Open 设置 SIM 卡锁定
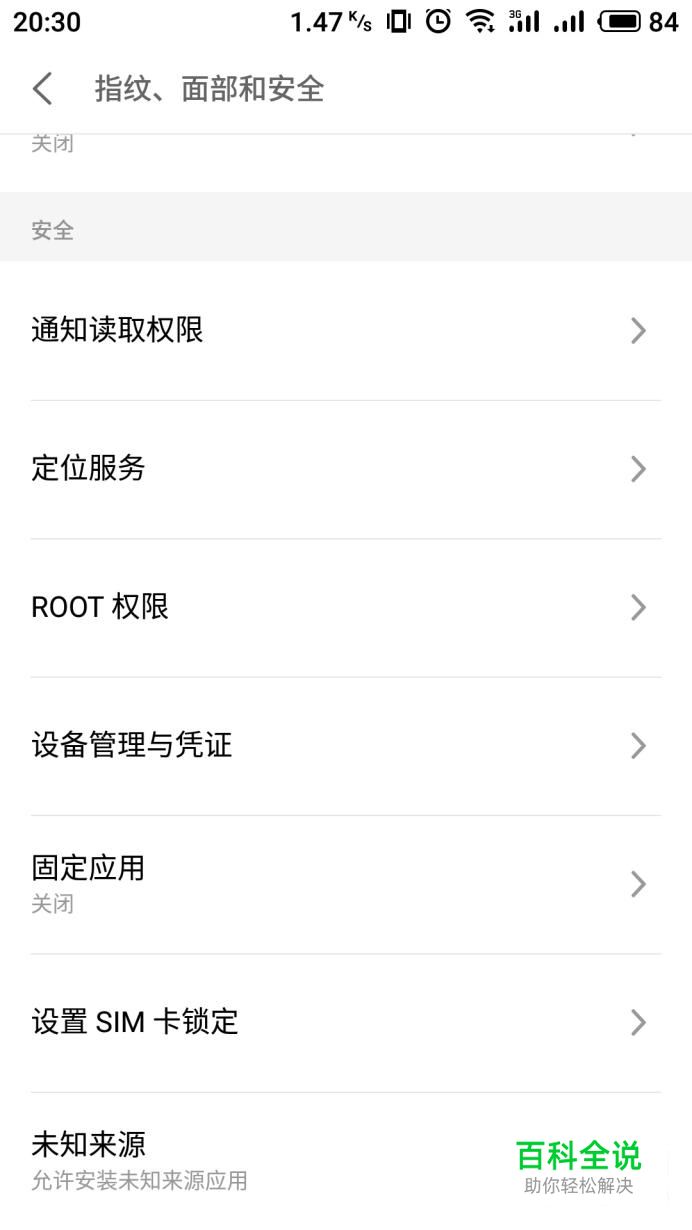 (x=346, y=1022)
